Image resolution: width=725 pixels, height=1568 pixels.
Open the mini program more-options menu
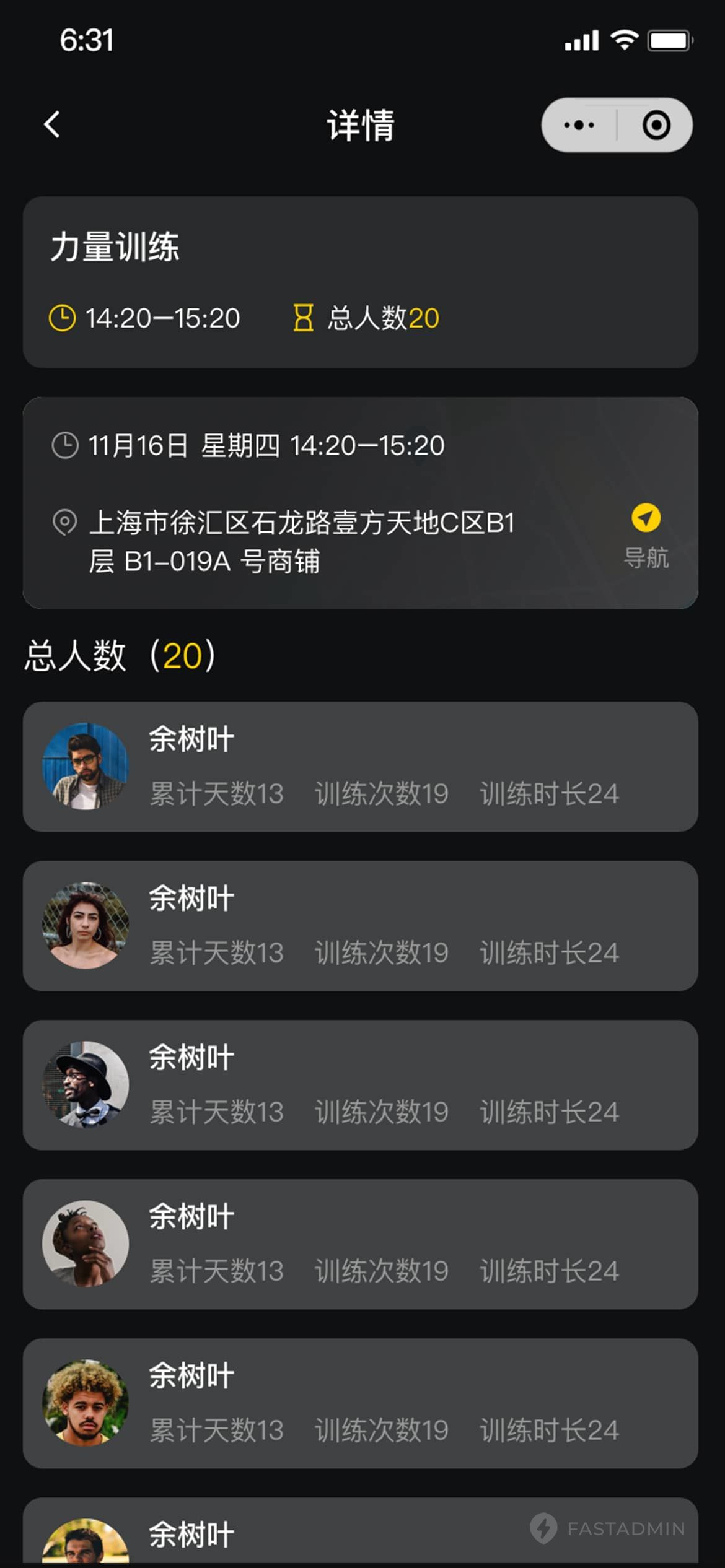[x=579, y=125]
